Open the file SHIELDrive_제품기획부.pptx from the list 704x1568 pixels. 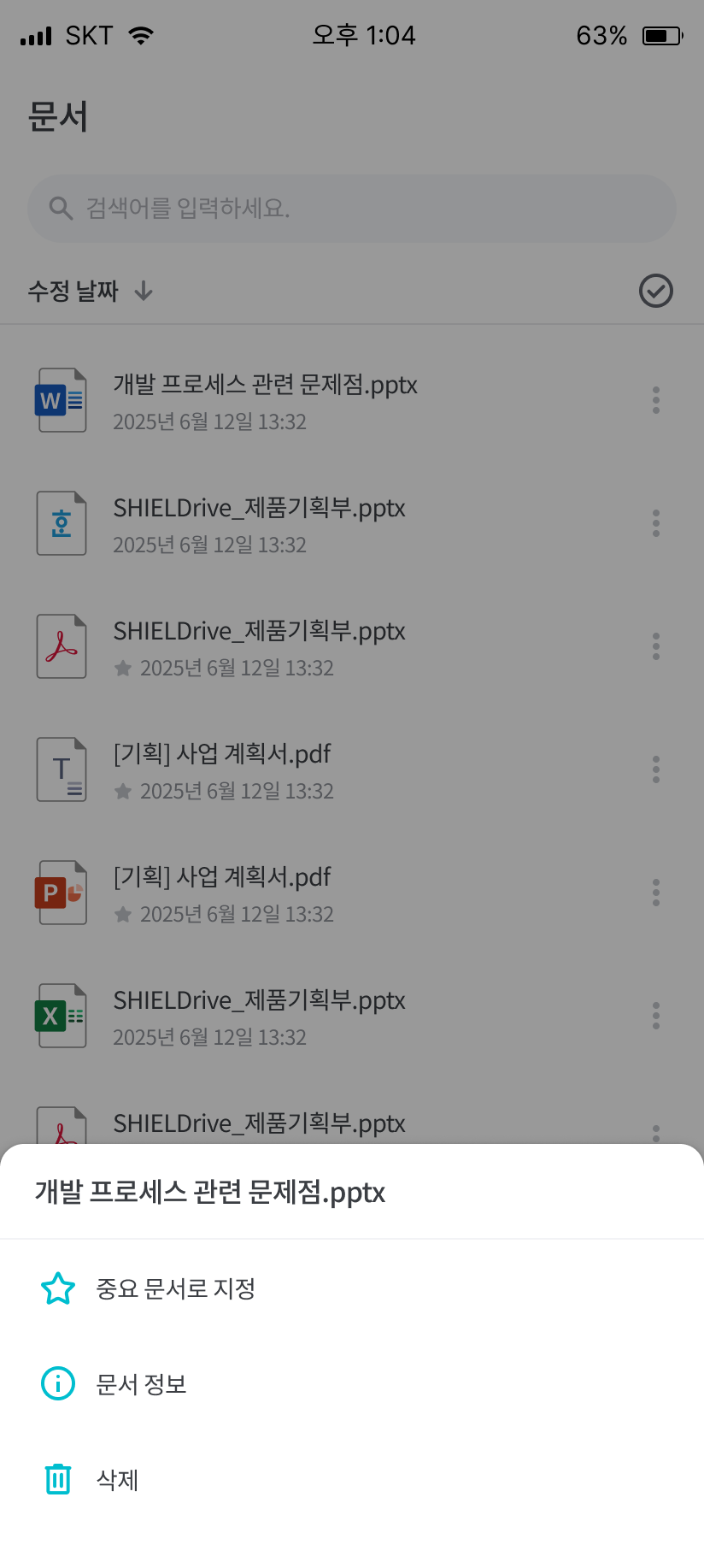coord(259,508)
